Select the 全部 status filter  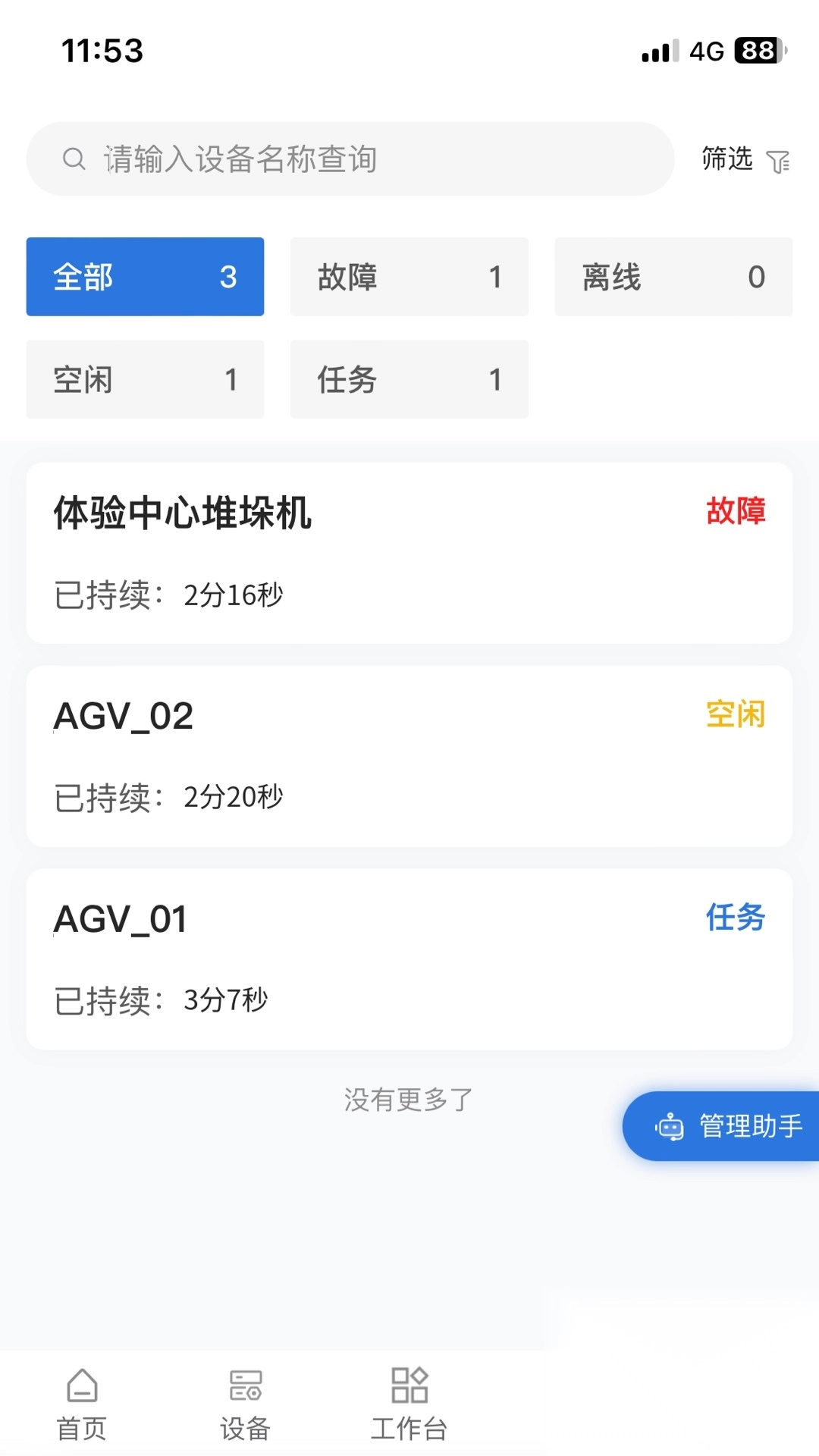pyautogui.click(x=145, y=277)
